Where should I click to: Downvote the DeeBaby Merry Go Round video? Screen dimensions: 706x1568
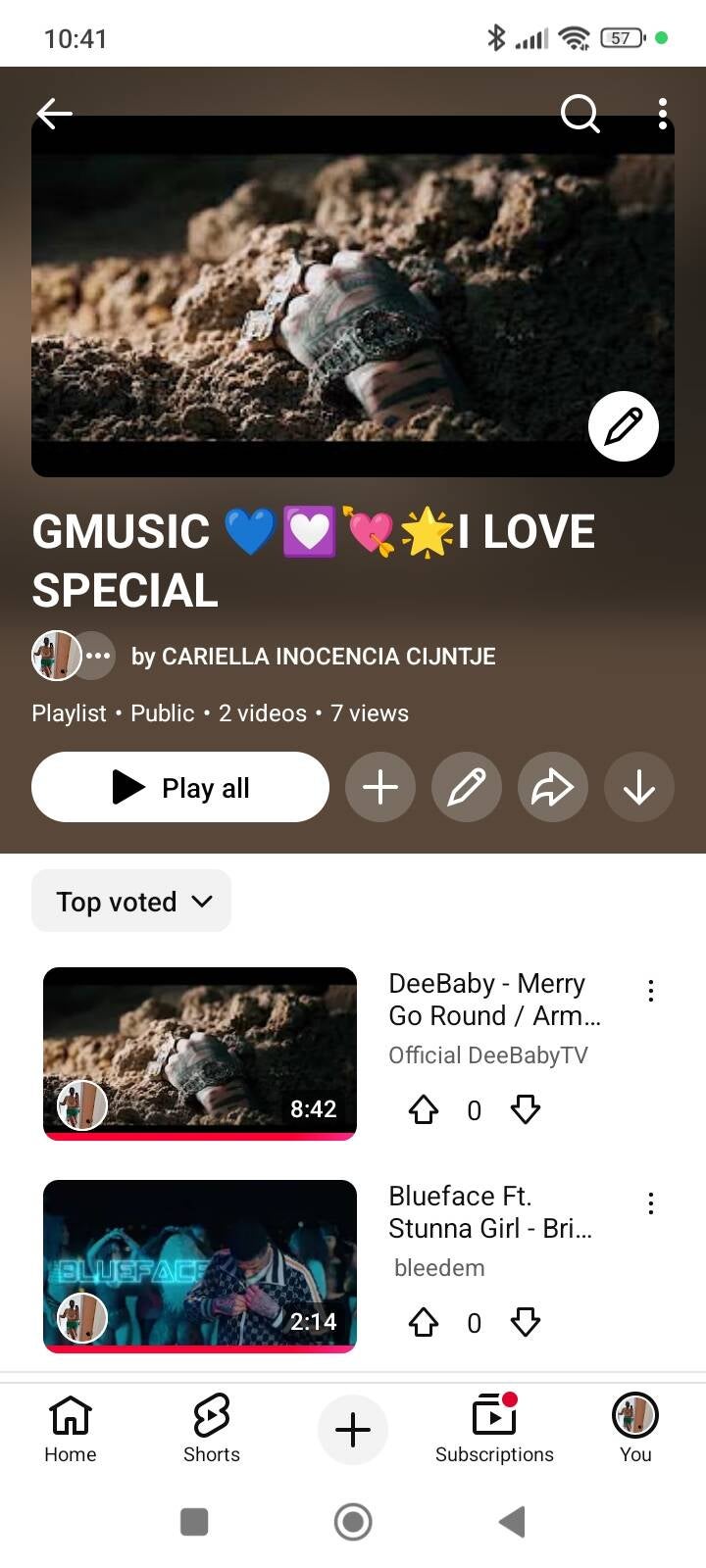tap(526, 1109)
